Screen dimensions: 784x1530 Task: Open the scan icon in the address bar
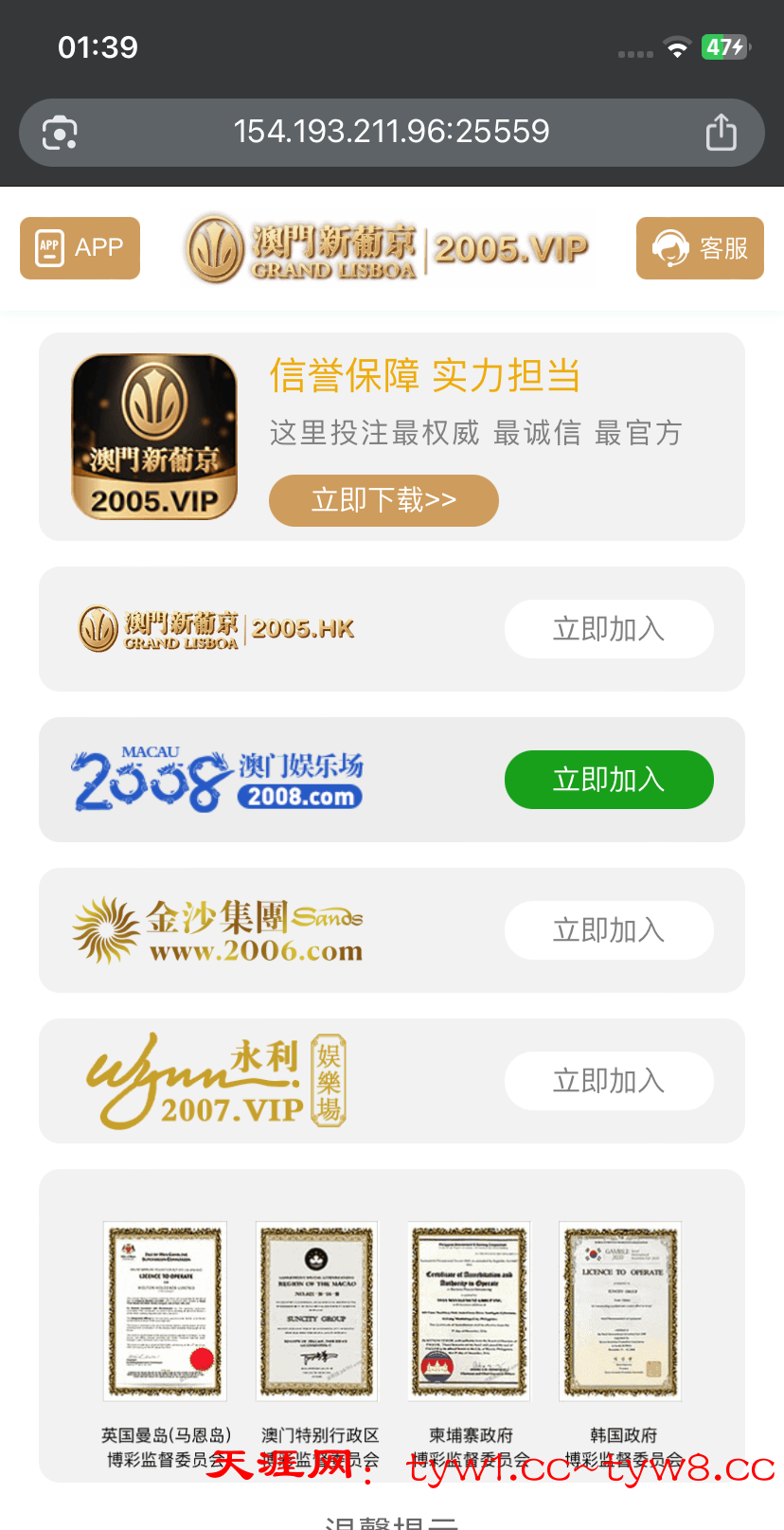(x=60, y=133)
